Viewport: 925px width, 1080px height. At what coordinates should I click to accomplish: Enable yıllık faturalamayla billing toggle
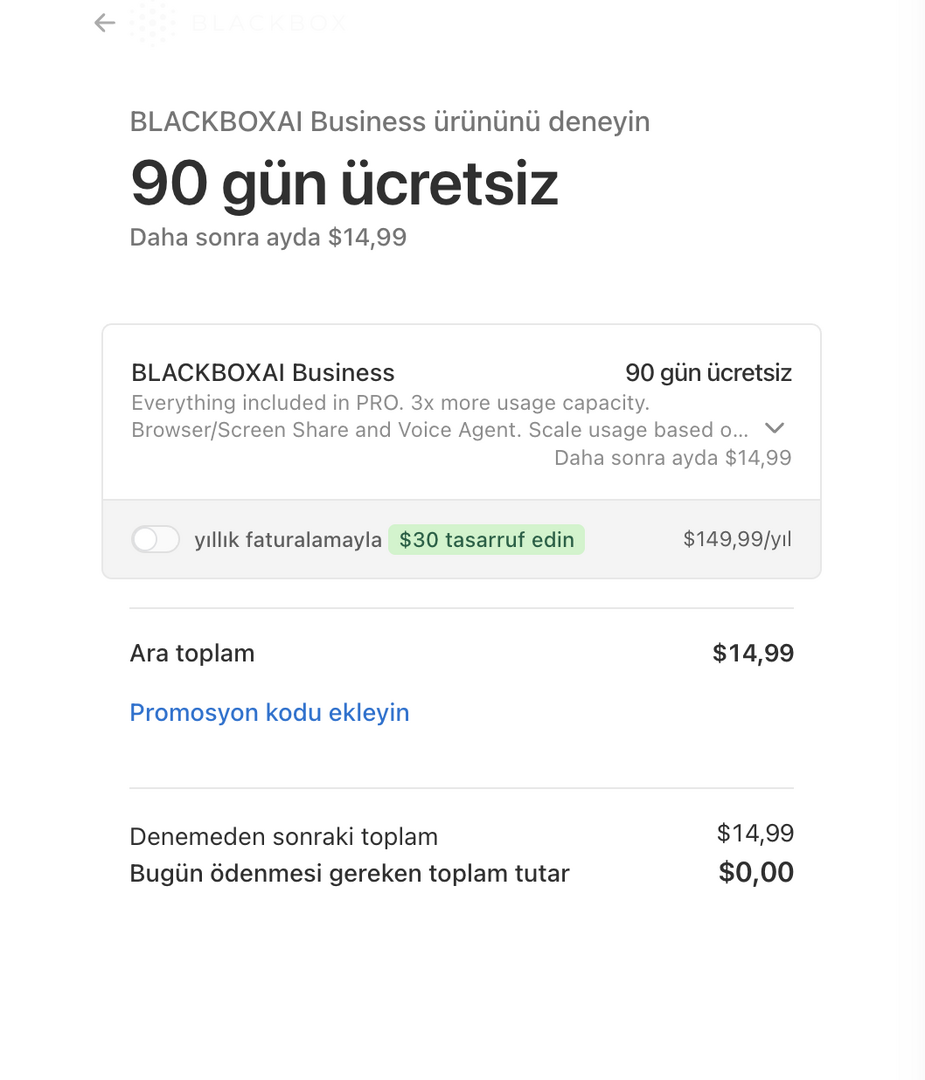point(156,540)
